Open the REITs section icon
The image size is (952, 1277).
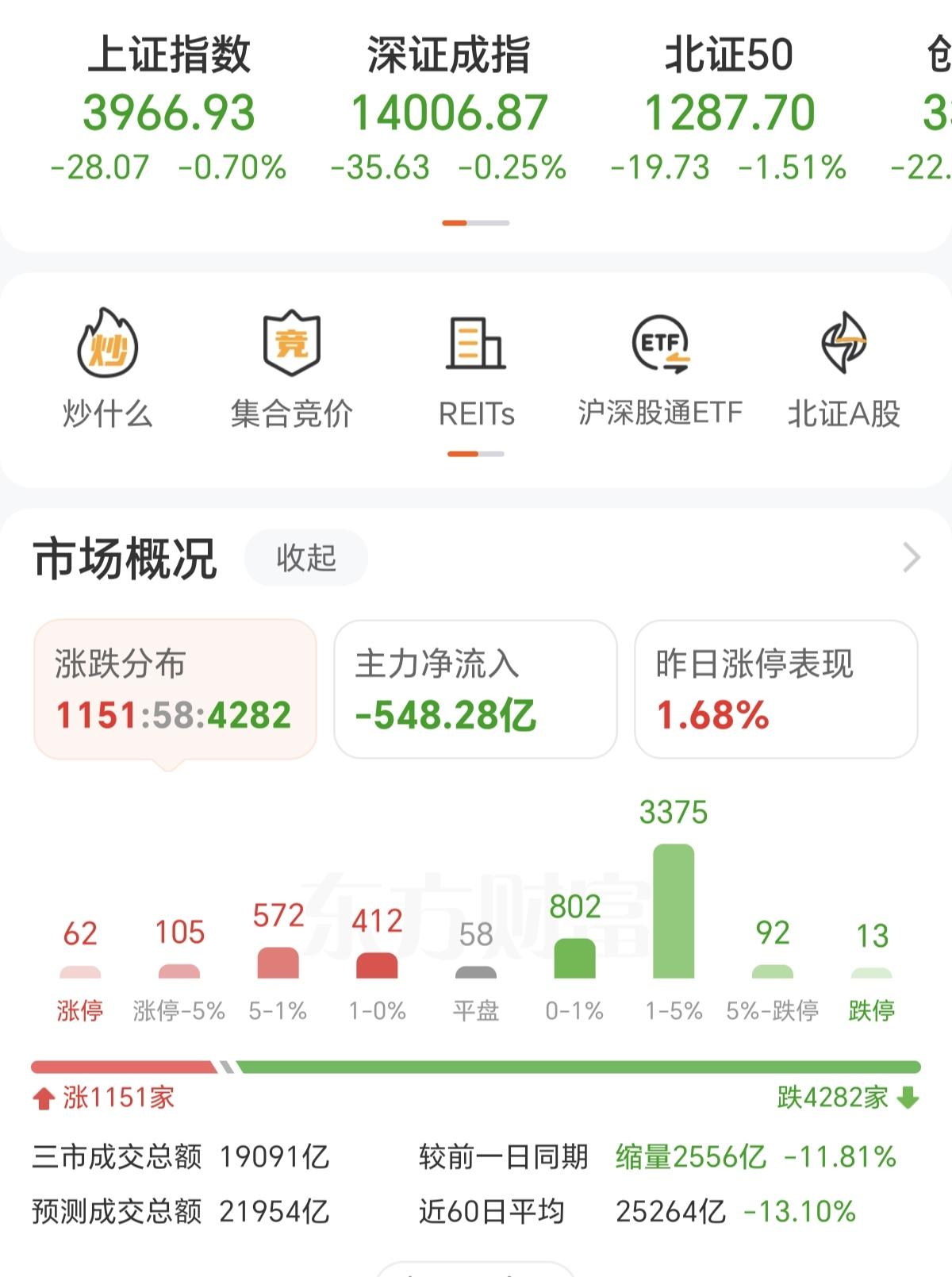pyautogui.click(x=476, y=349)
